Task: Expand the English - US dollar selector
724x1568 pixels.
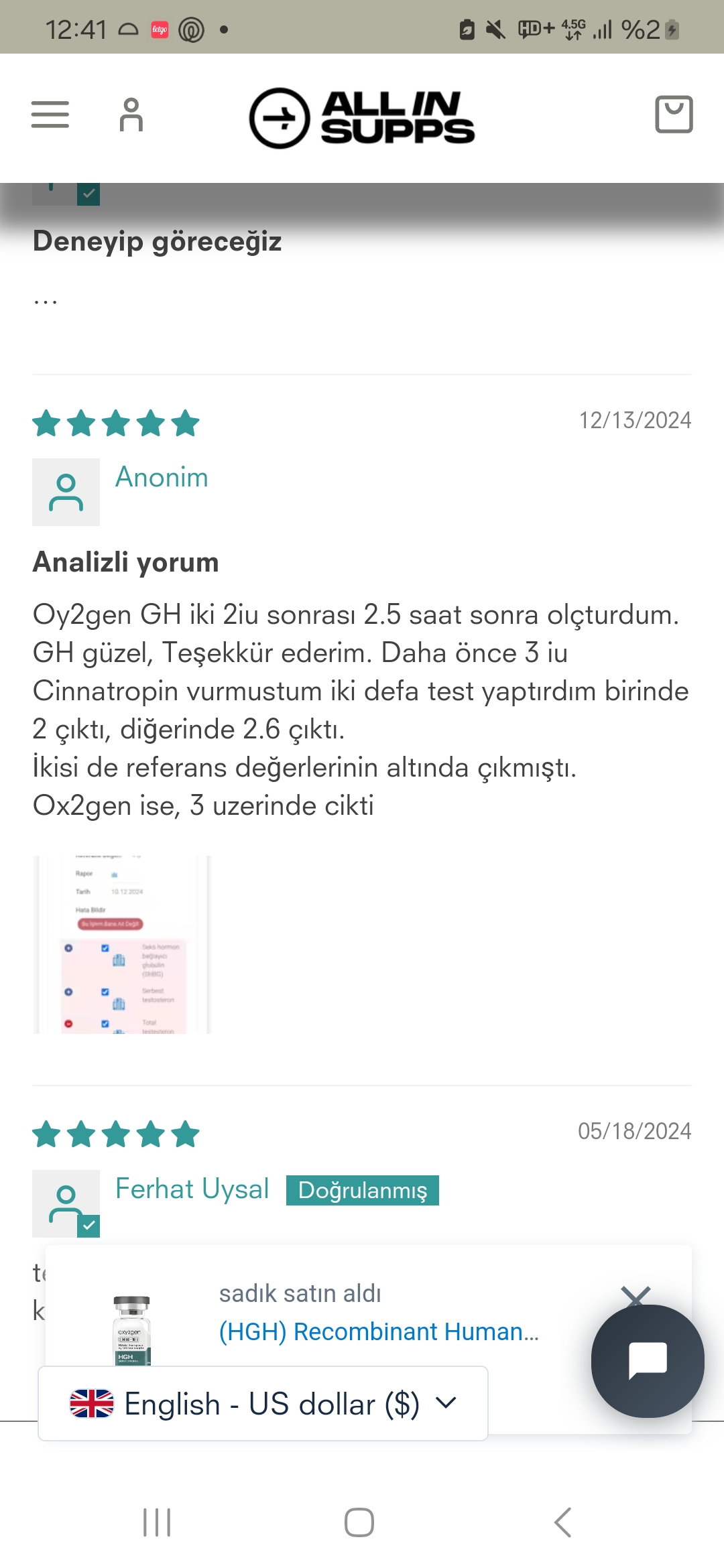Action: pos(263,1403)
